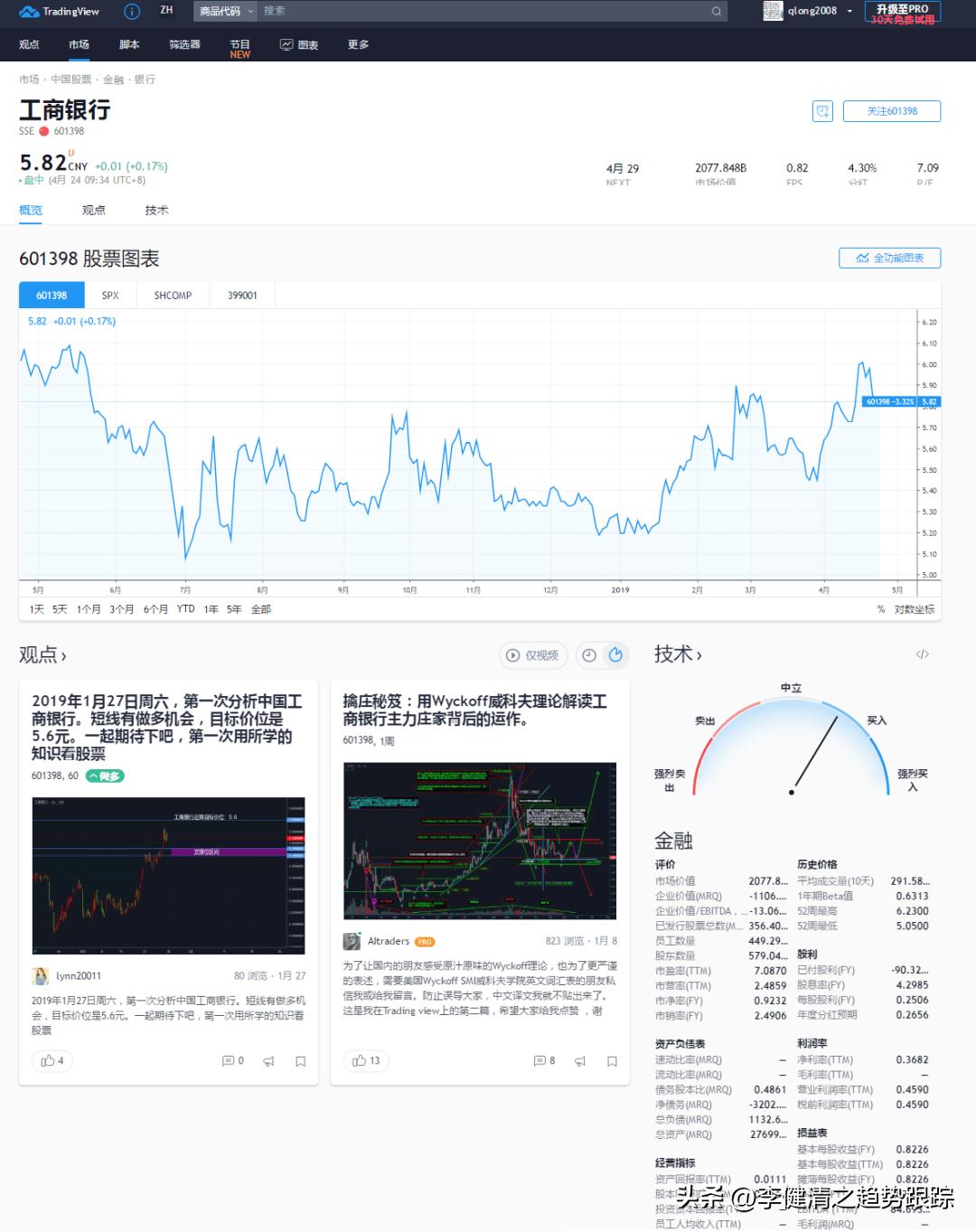Open the 全功能图表 full chart
This screenshot has height=1232, width=976.
889,258
